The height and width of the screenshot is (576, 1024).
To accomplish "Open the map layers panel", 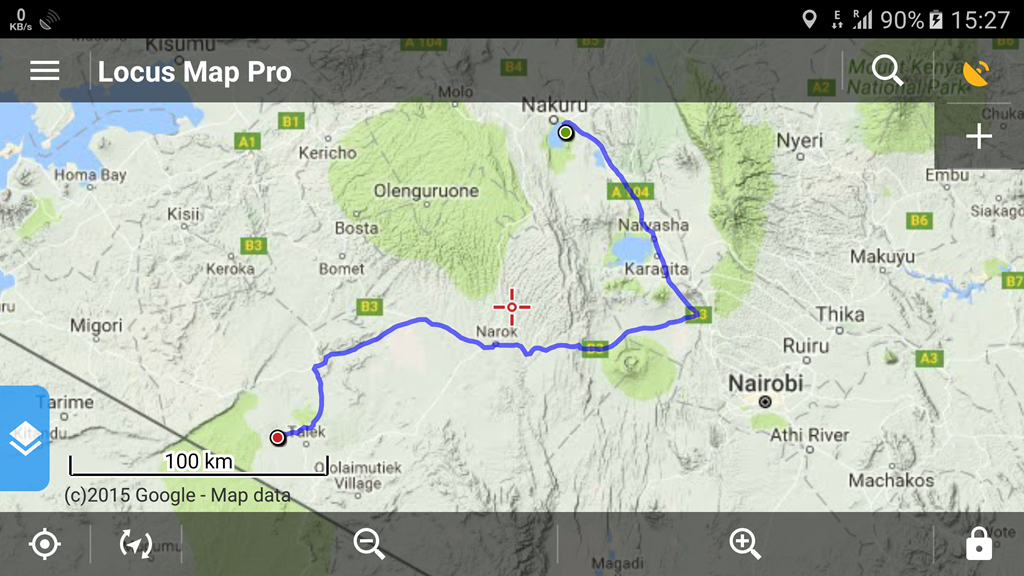I will (24, 438).
